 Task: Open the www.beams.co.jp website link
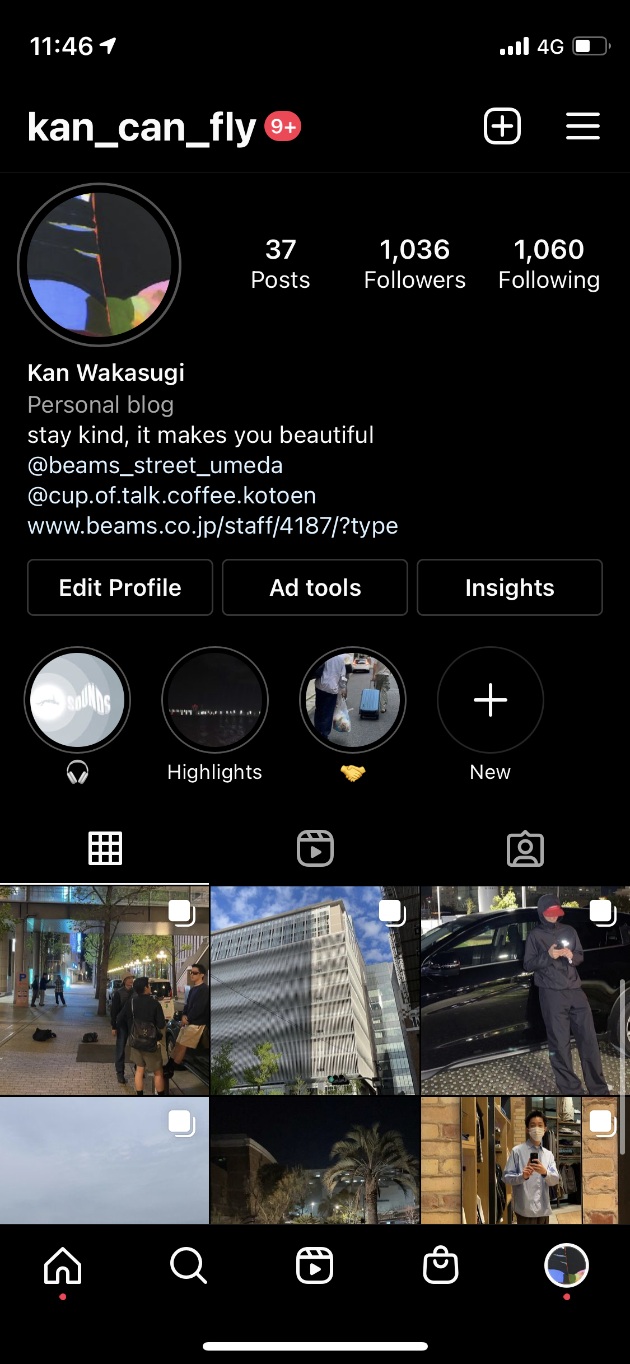point(213,526)
